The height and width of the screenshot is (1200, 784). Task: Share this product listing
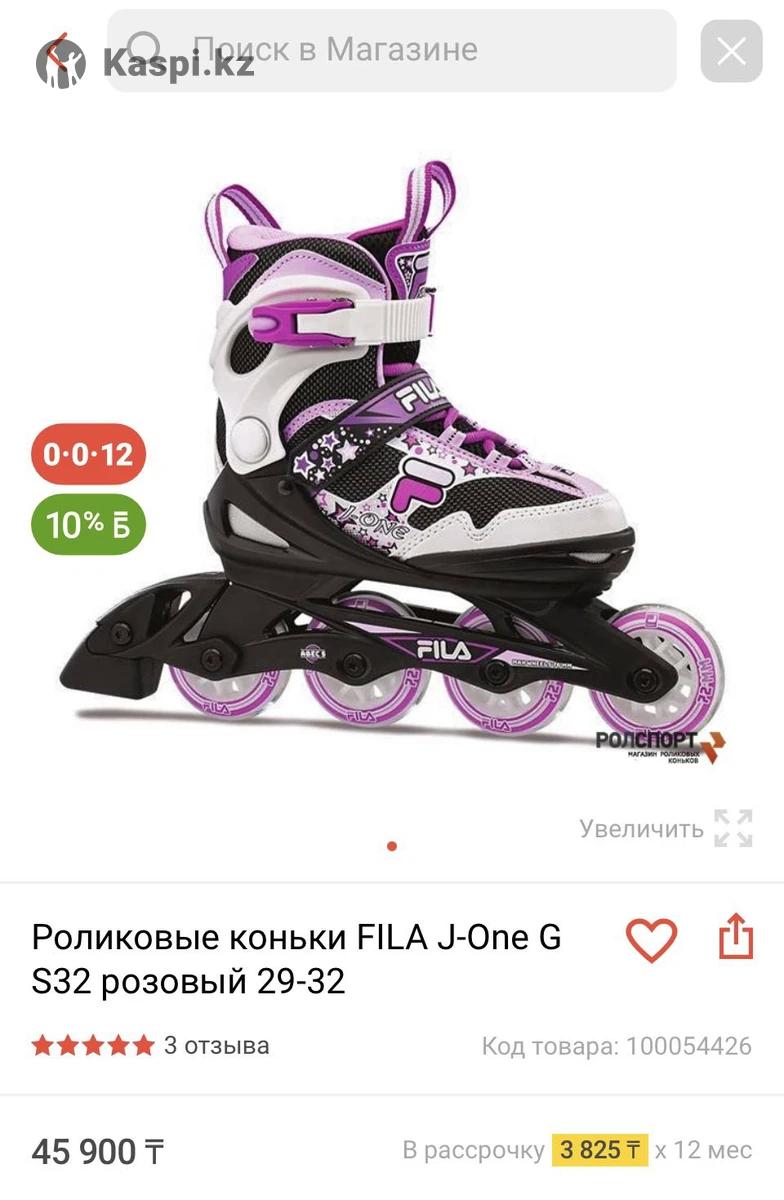pos(735,939)
